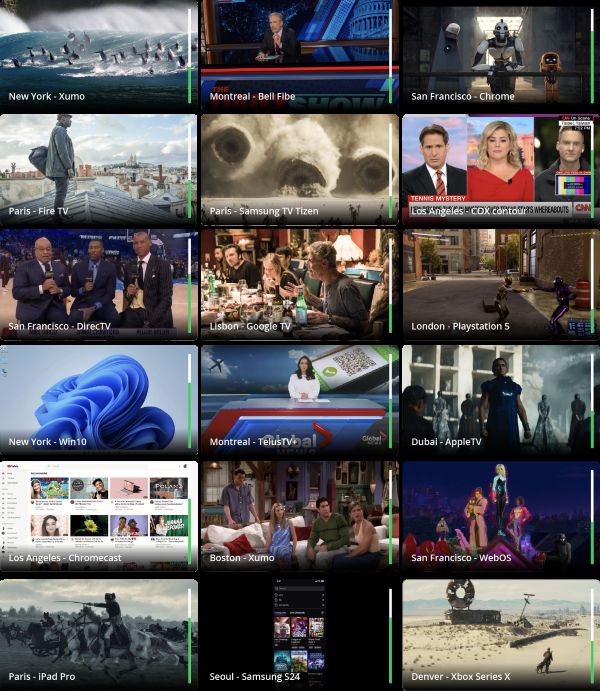Open the Lisbon - Google TV tile
600x691 pixels.
[x=299, y=283]
